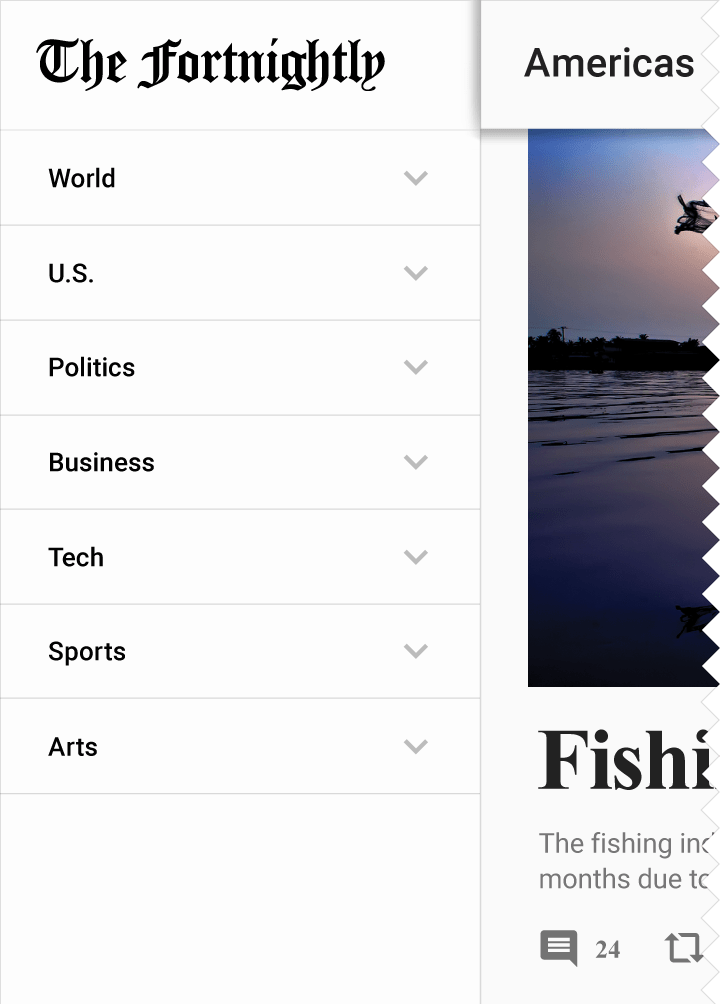This screenshot has height=1004, width=720.
Task: Expand the Arts section chevron
Action: point(416,746)
